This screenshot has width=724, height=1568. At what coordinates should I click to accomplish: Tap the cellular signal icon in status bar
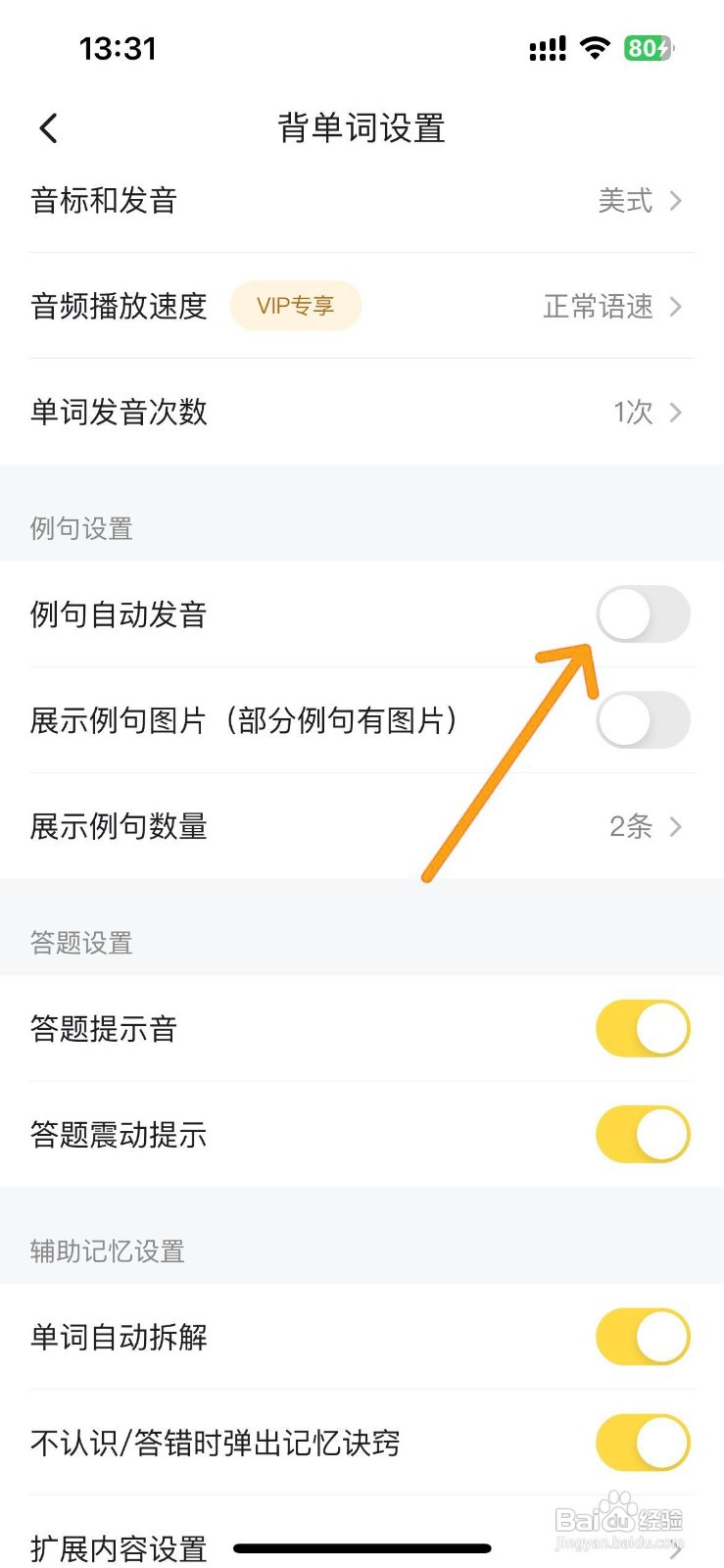(548, 47)
